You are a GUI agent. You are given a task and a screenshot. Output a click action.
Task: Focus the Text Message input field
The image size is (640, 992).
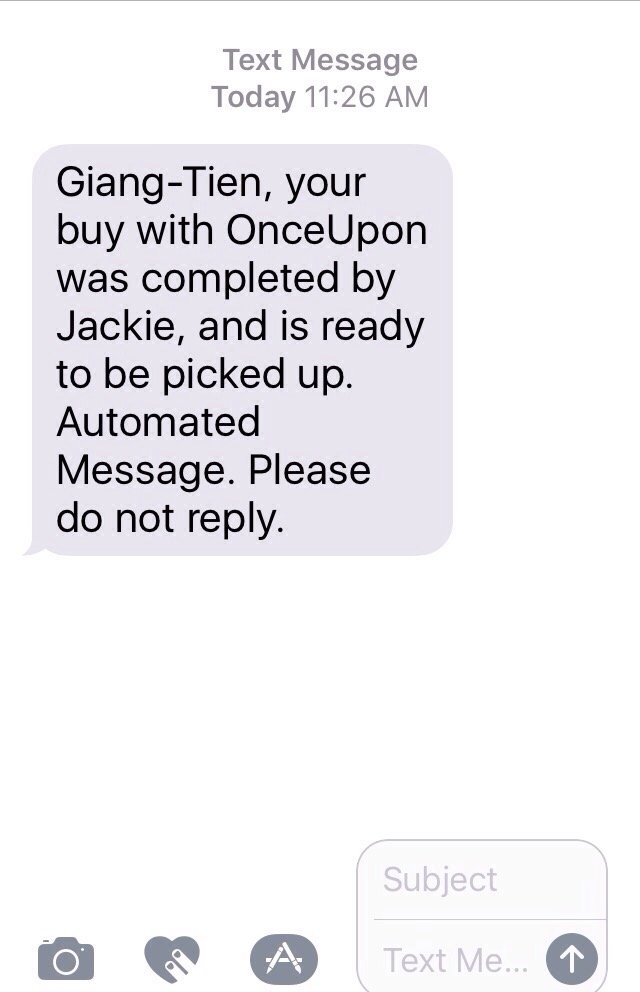[x=456, y=960]
